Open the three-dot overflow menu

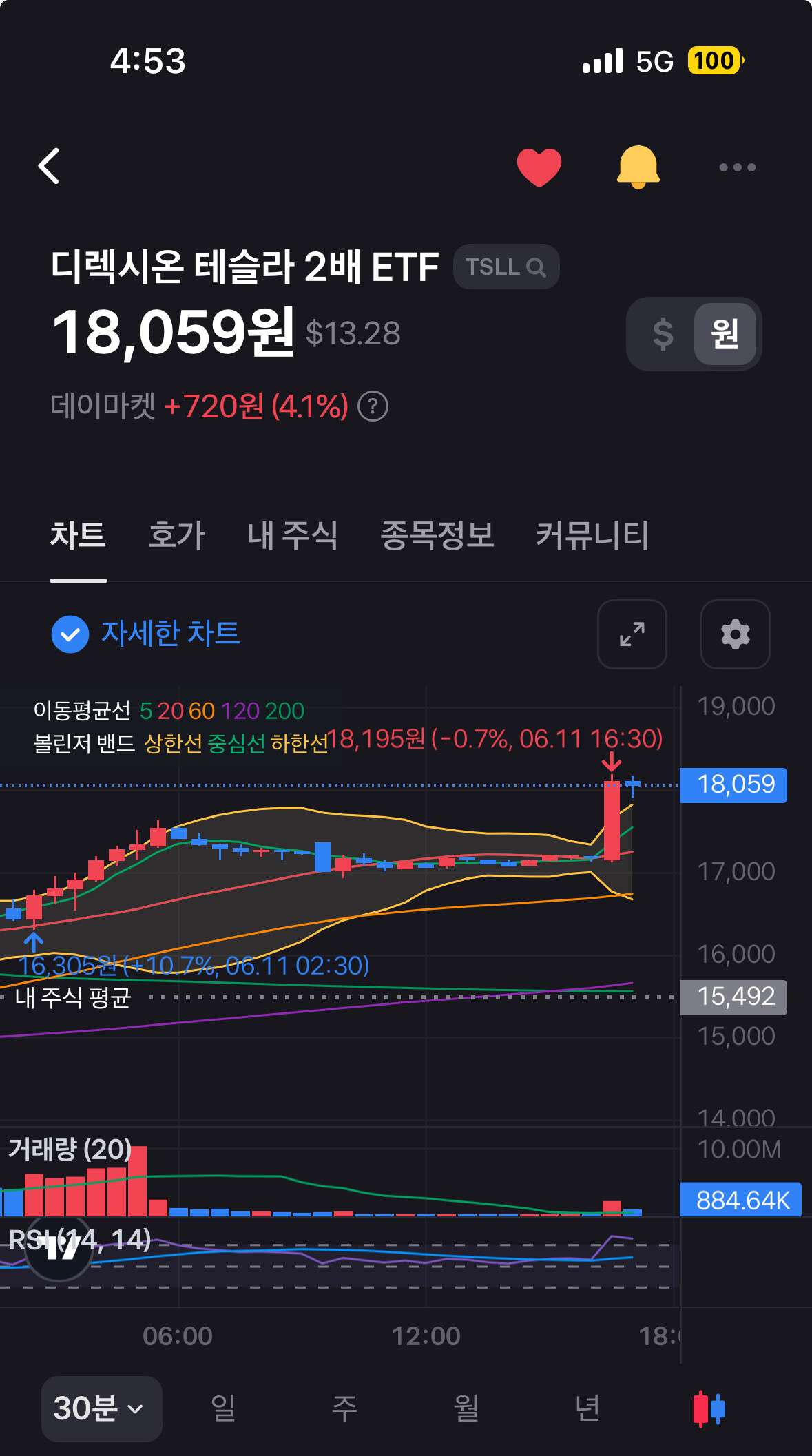tap(738, 167)
